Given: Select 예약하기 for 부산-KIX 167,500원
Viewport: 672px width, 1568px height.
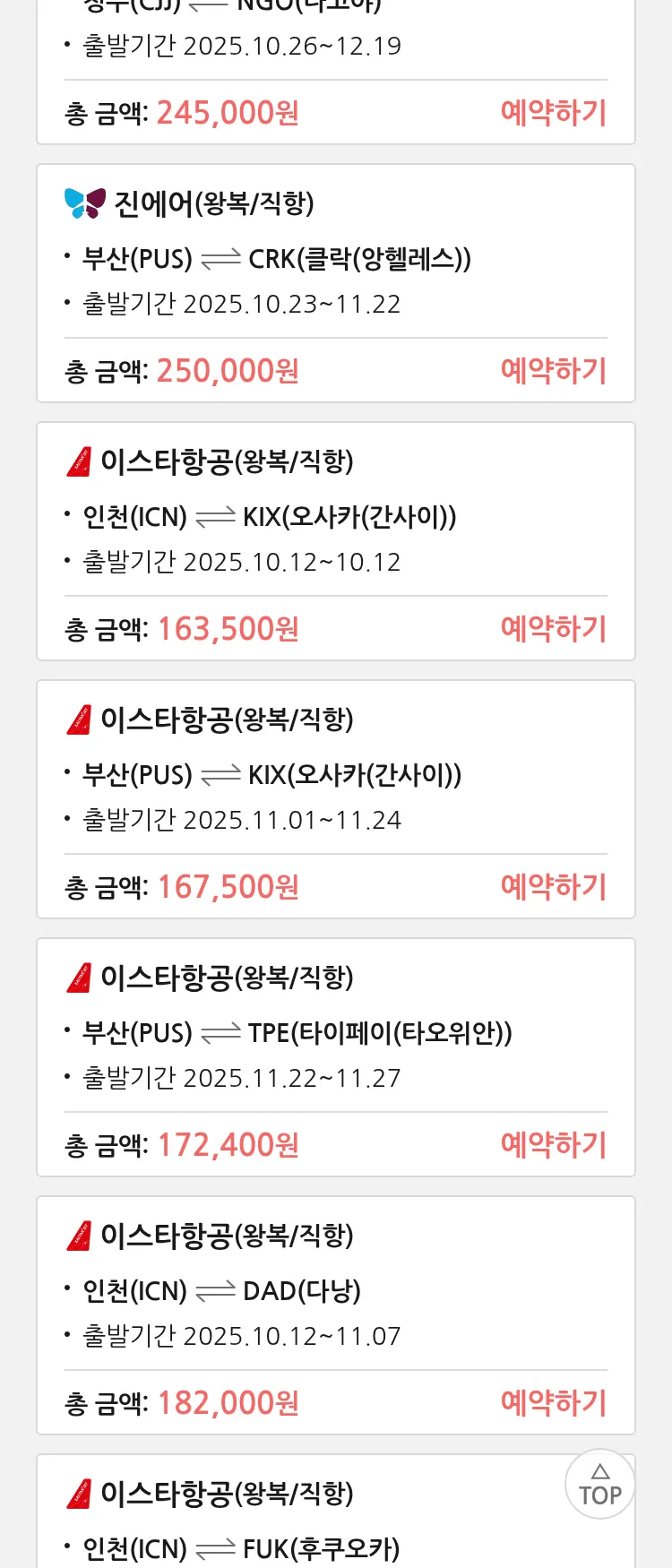Looking at the screenshot, I should point(553,887).
